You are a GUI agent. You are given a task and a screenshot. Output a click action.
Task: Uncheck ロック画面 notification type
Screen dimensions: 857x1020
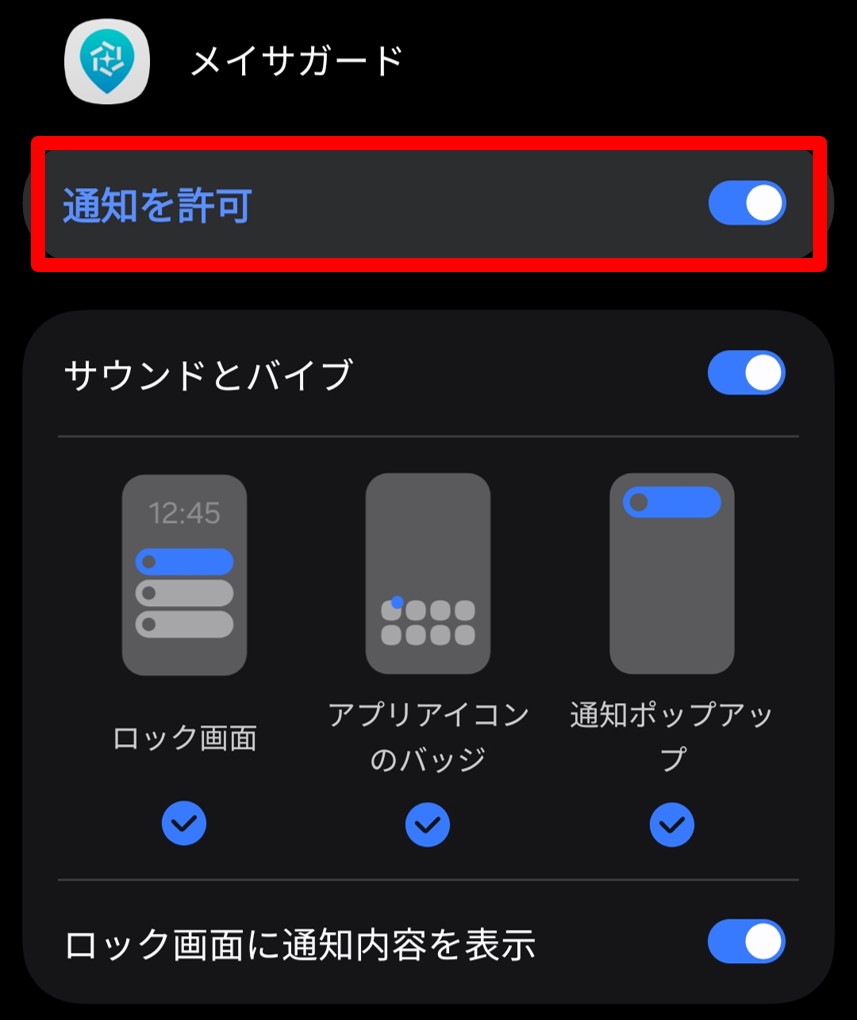(184, 825)
